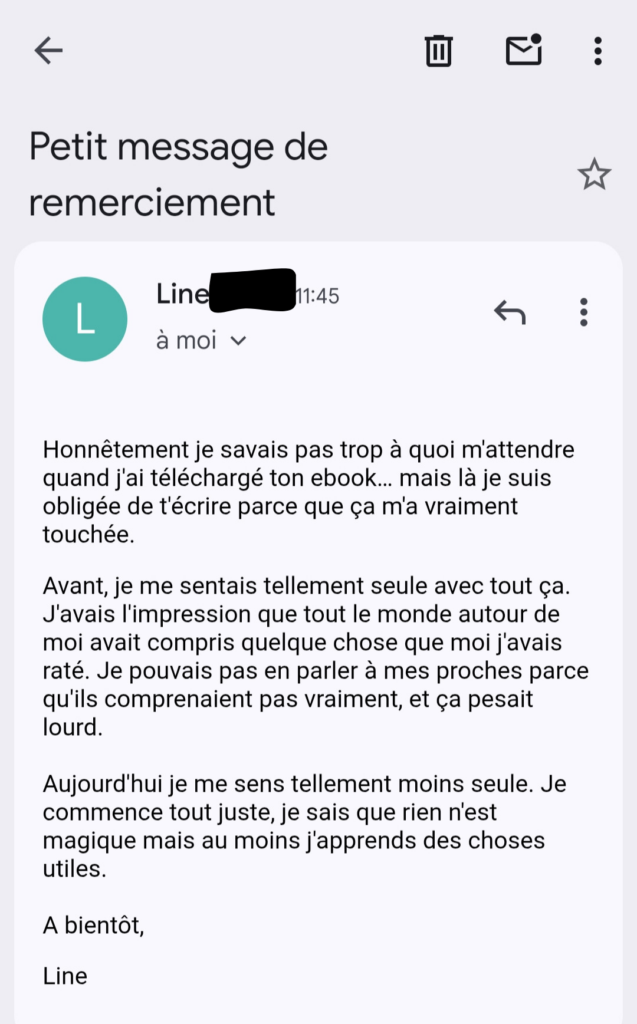Go back to the inbox
This screenshot has height=1024, width=637.
(48, 50)
